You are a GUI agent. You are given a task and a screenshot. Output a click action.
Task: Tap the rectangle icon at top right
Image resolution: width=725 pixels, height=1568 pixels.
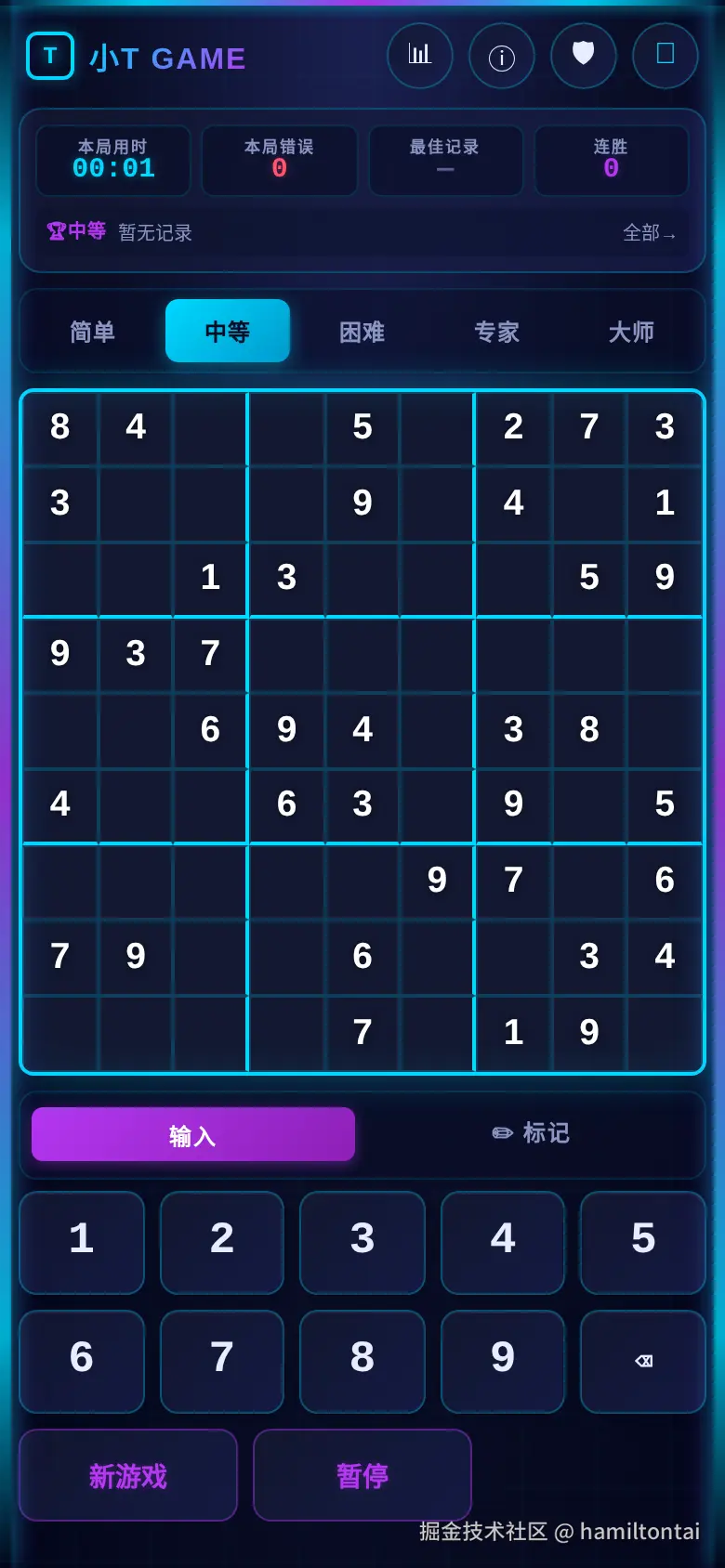coord(666,56)
